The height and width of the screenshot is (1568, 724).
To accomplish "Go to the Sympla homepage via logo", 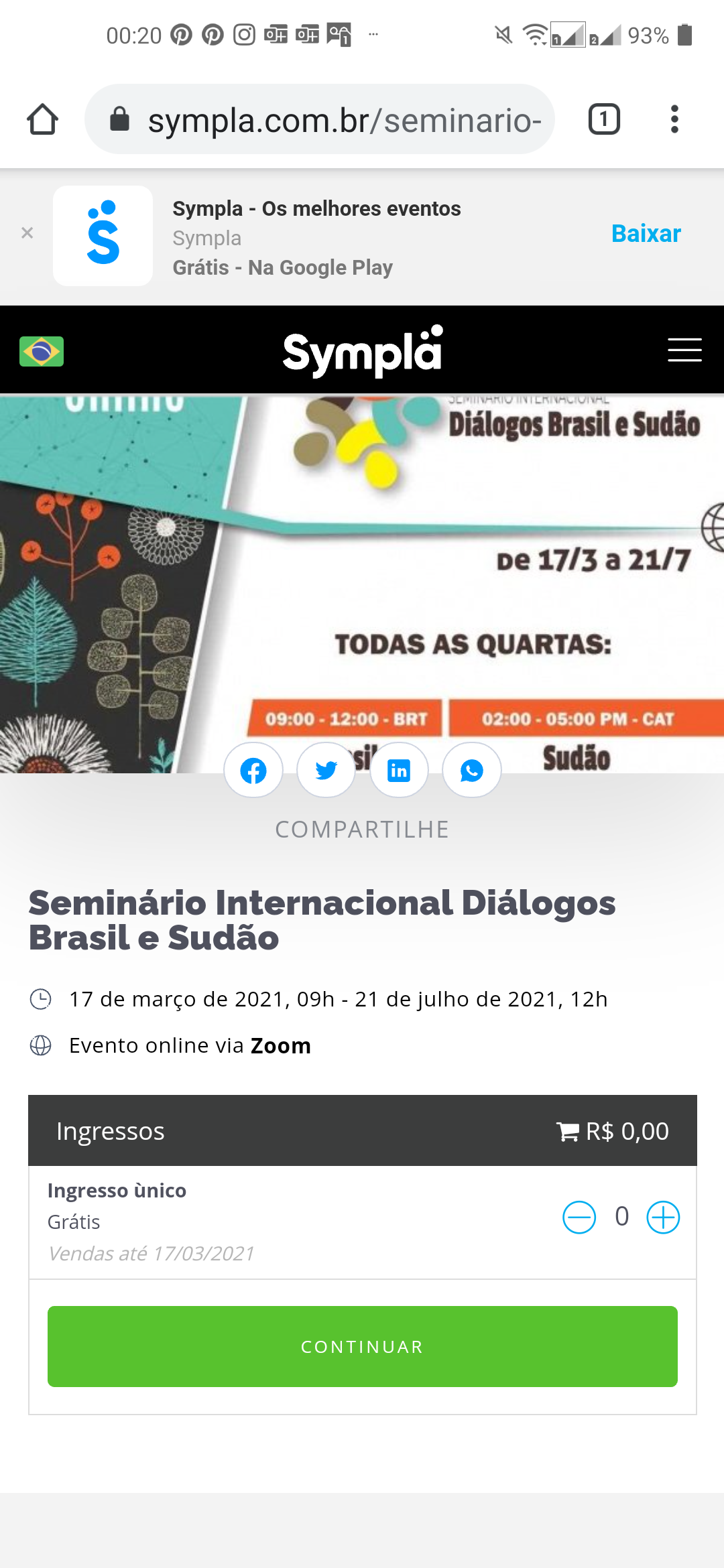I will click(362, 351).
